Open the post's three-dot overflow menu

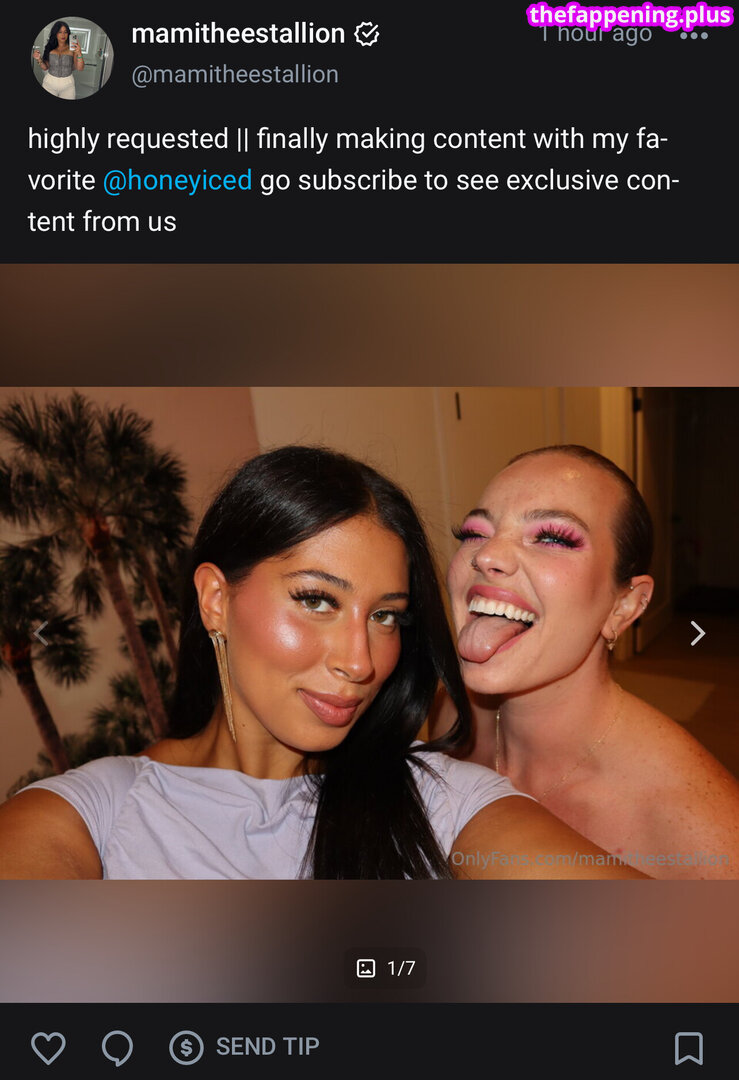pos(693,36)
